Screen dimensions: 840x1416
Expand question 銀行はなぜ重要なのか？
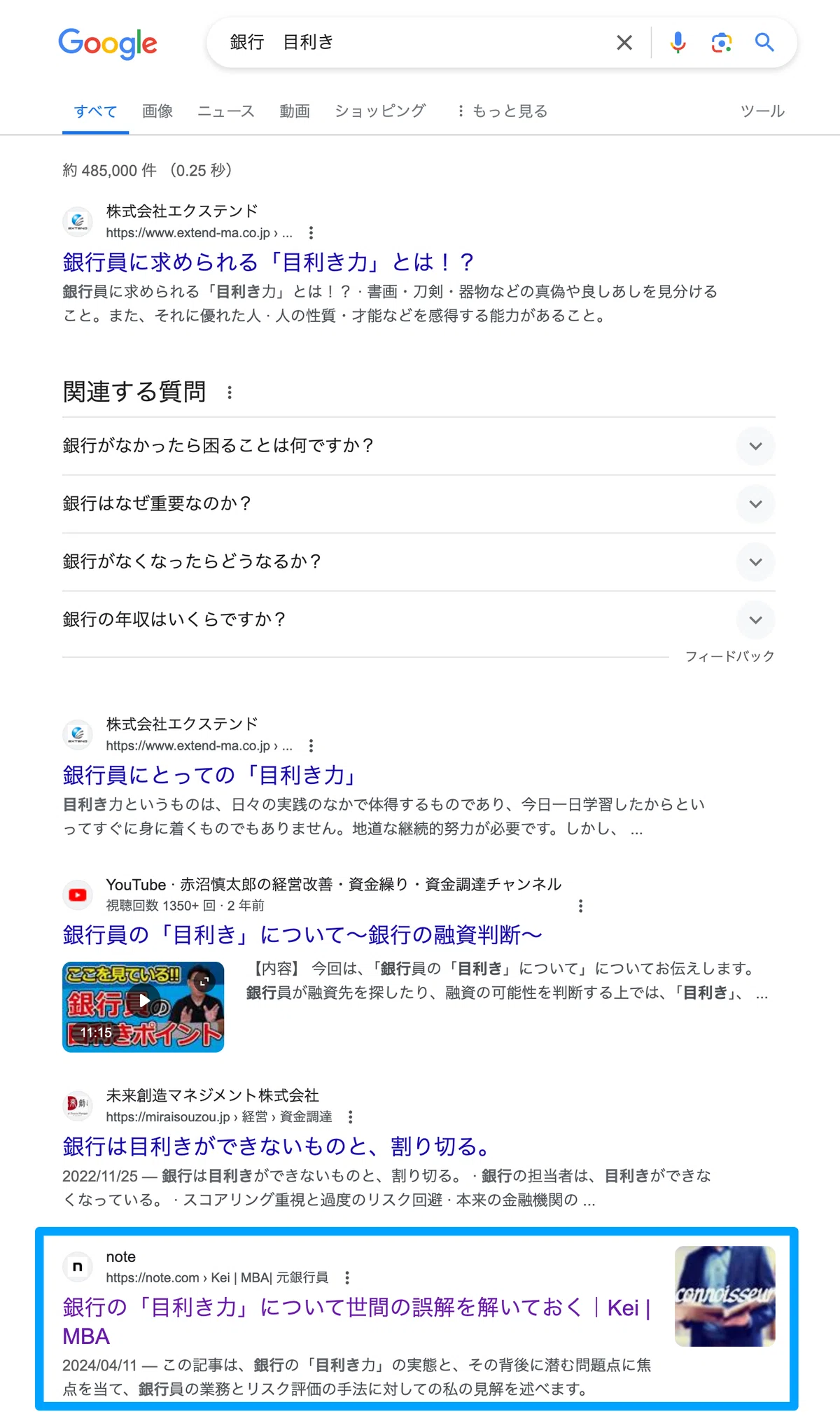point(419,504)
